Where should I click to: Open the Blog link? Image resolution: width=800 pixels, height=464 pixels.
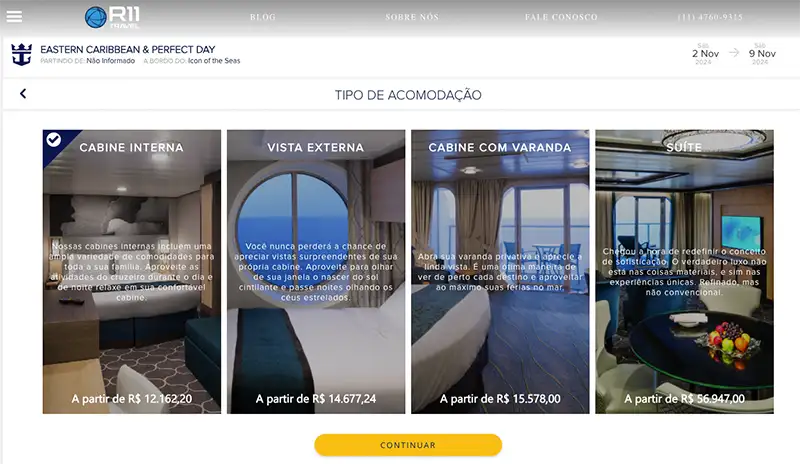coord(262,17)
